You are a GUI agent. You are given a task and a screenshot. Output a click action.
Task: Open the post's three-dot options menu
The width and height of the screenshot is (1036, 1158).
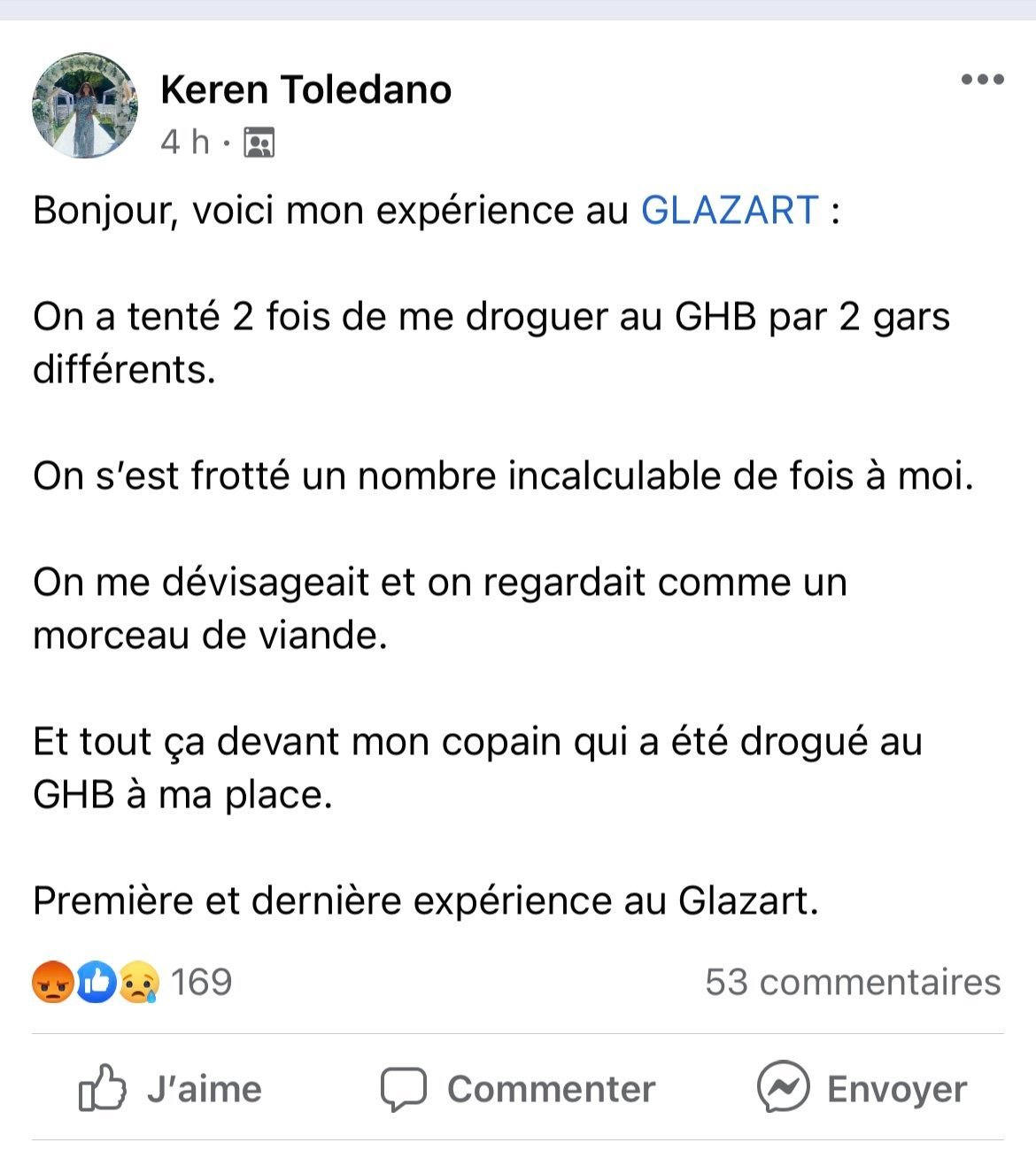coord(982,80)
